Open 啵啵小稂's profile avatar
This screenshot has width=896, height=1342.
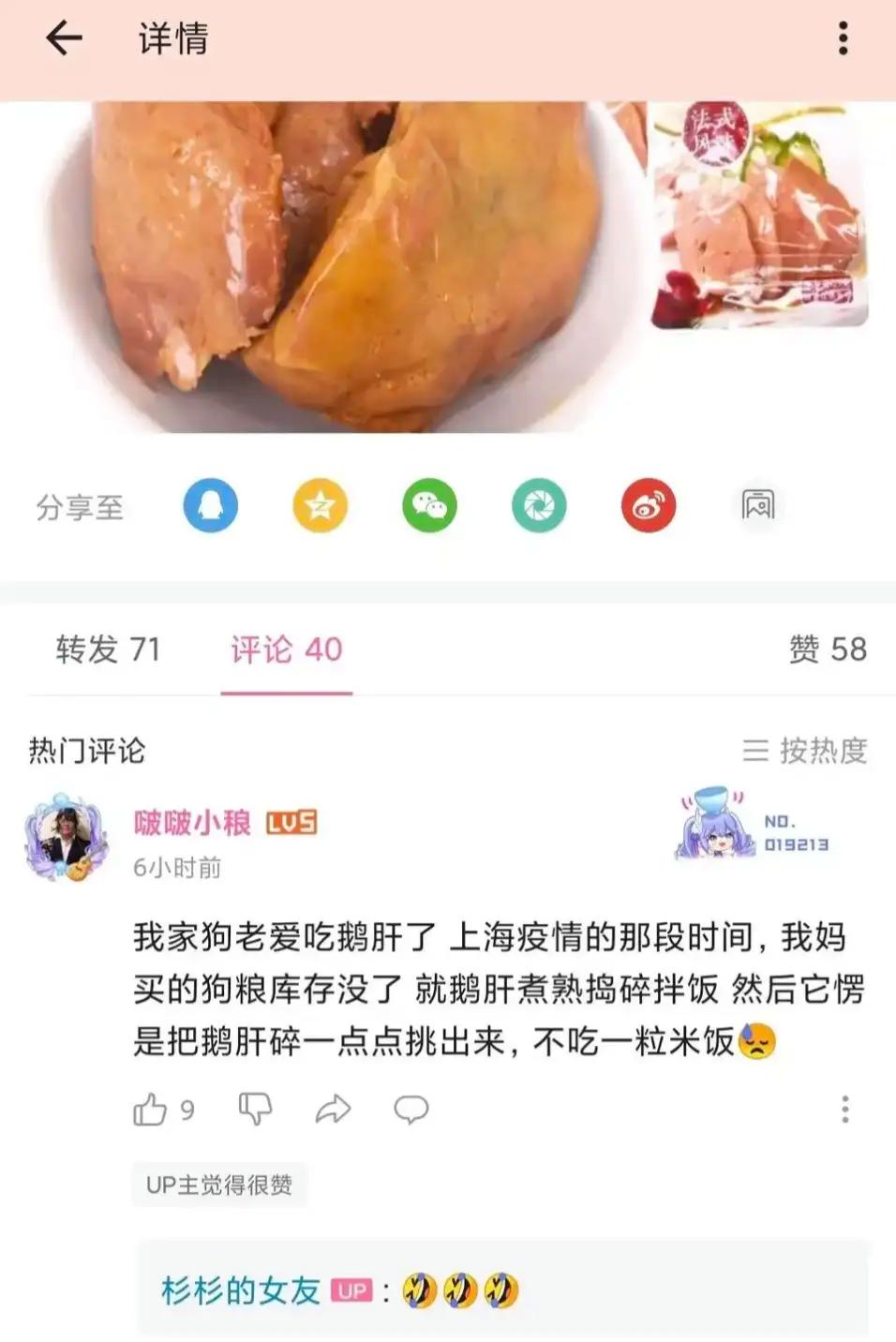[66, 838]
